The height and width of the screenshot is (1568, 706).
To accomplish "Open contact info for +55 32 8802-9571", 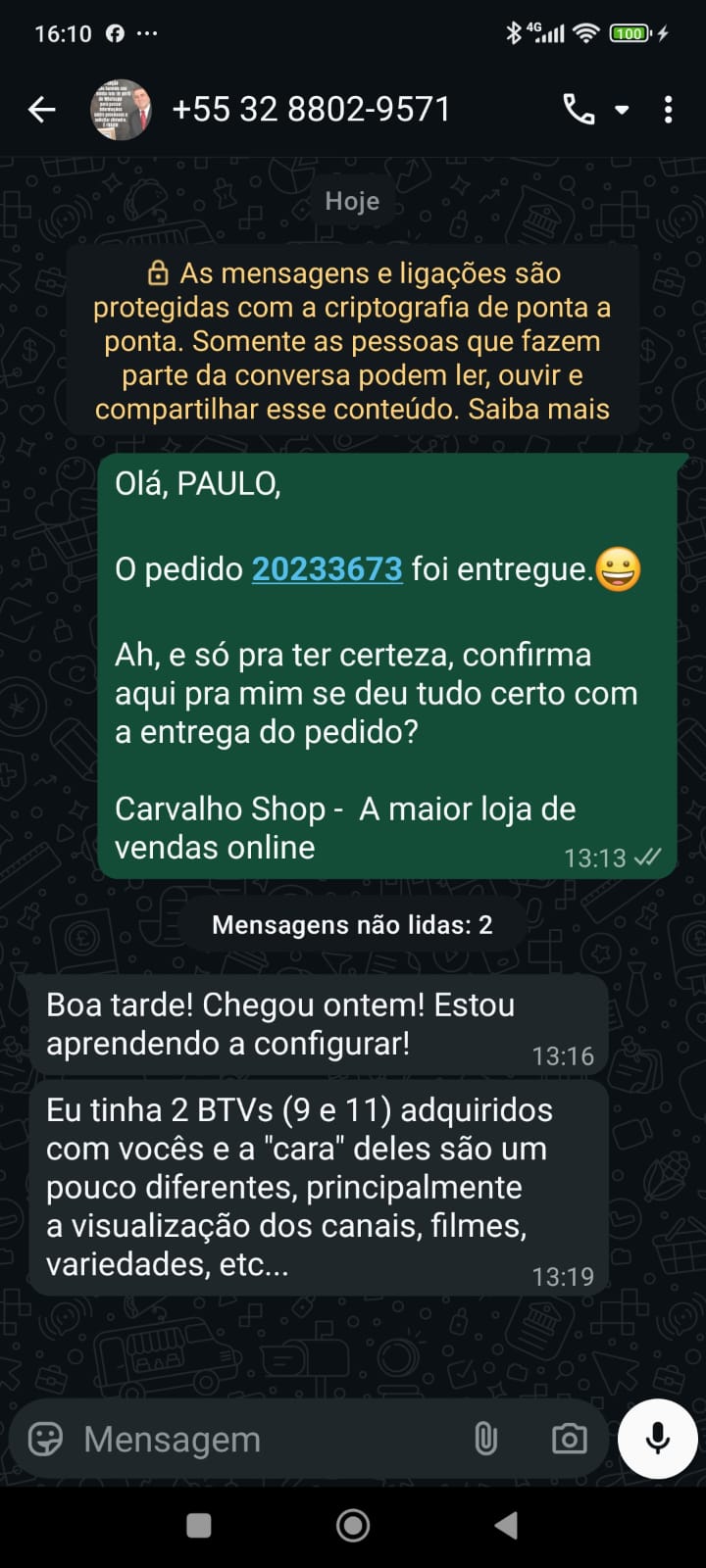I will 311,110.
